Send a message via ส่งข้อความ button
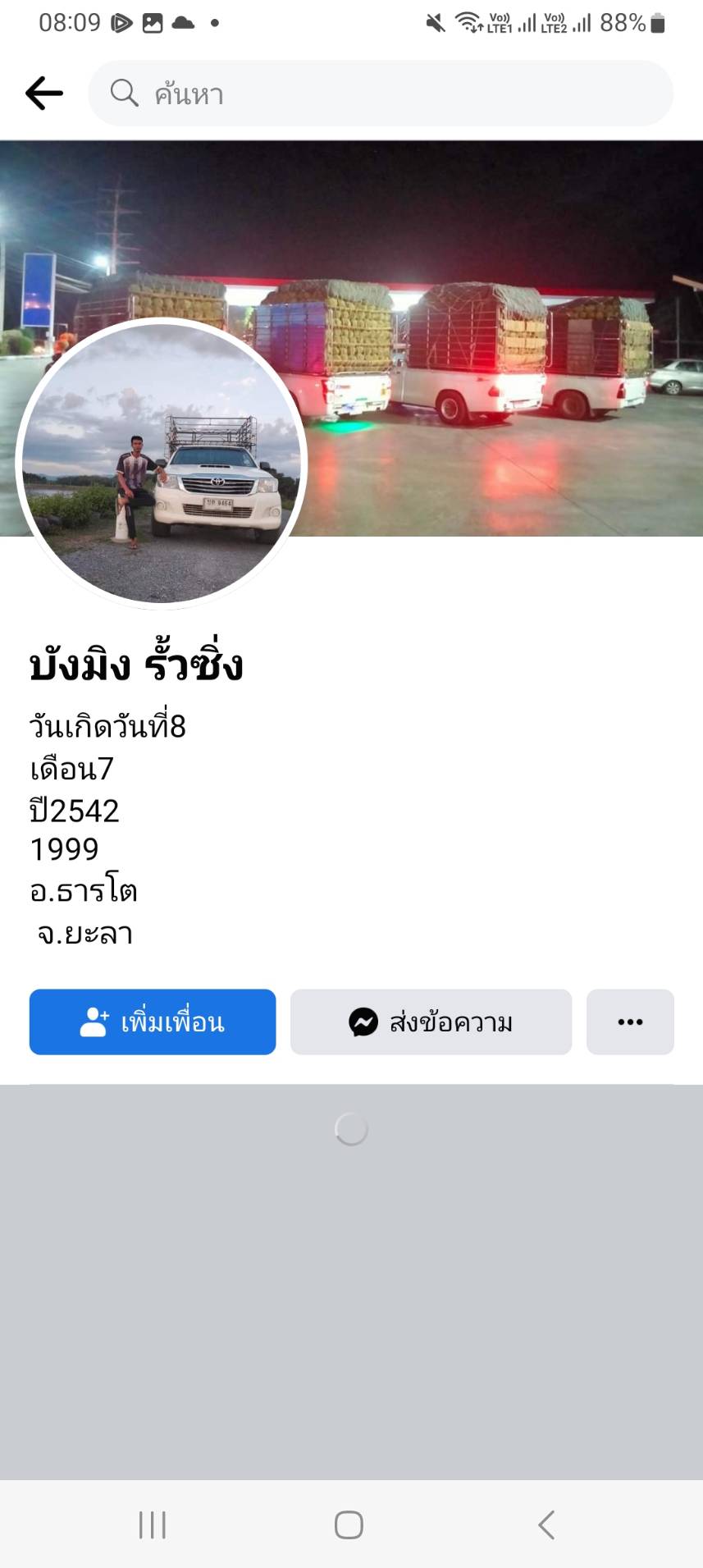This screenshot has width=703, height=1568. click(x=431, y=1022)
